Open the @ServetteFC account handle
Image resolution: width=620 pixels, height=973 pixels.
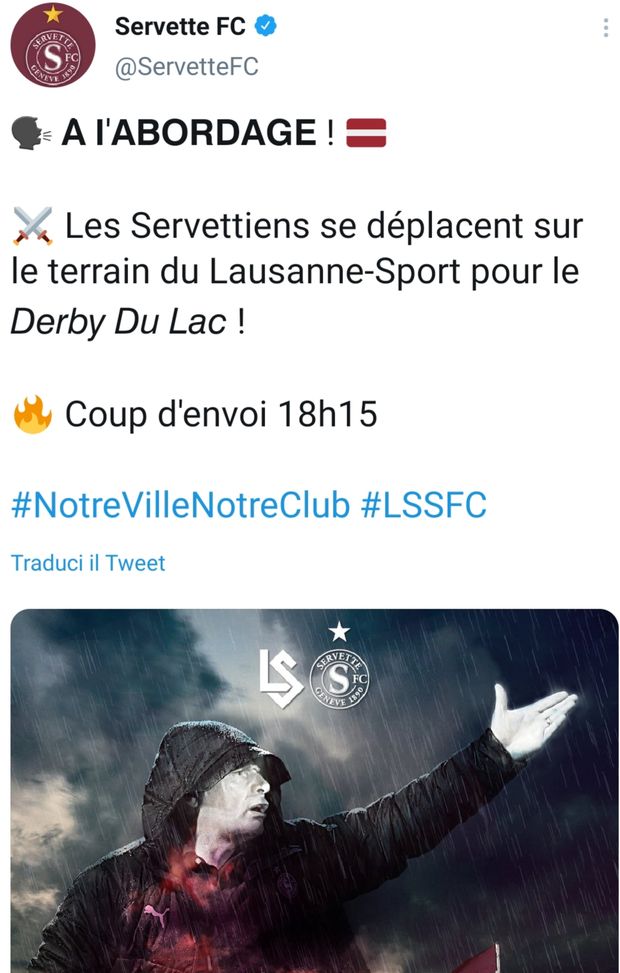click(x=187, y=67)
